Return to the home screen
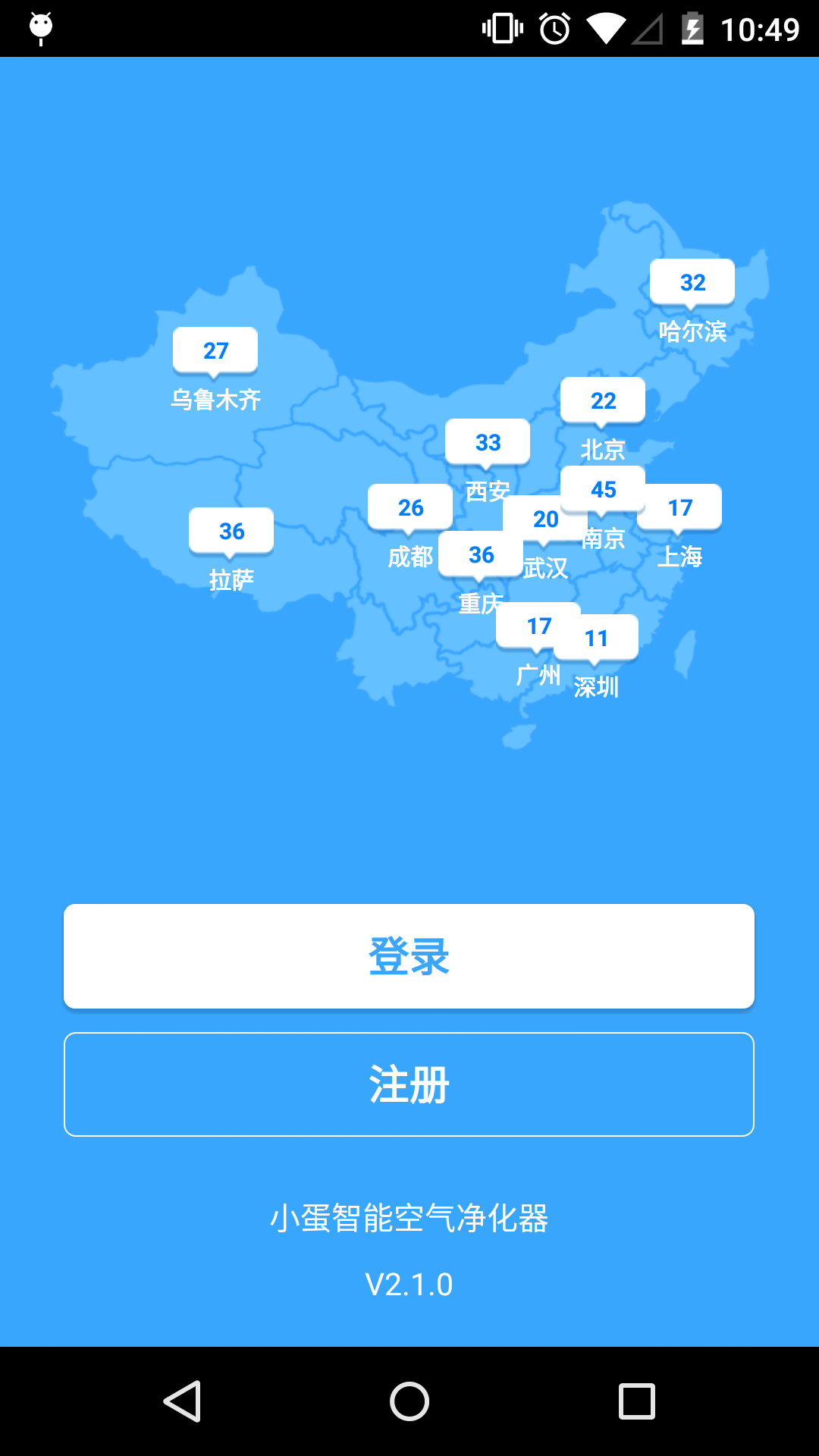Screen dimensions: 819x1456 [409, 1401]
